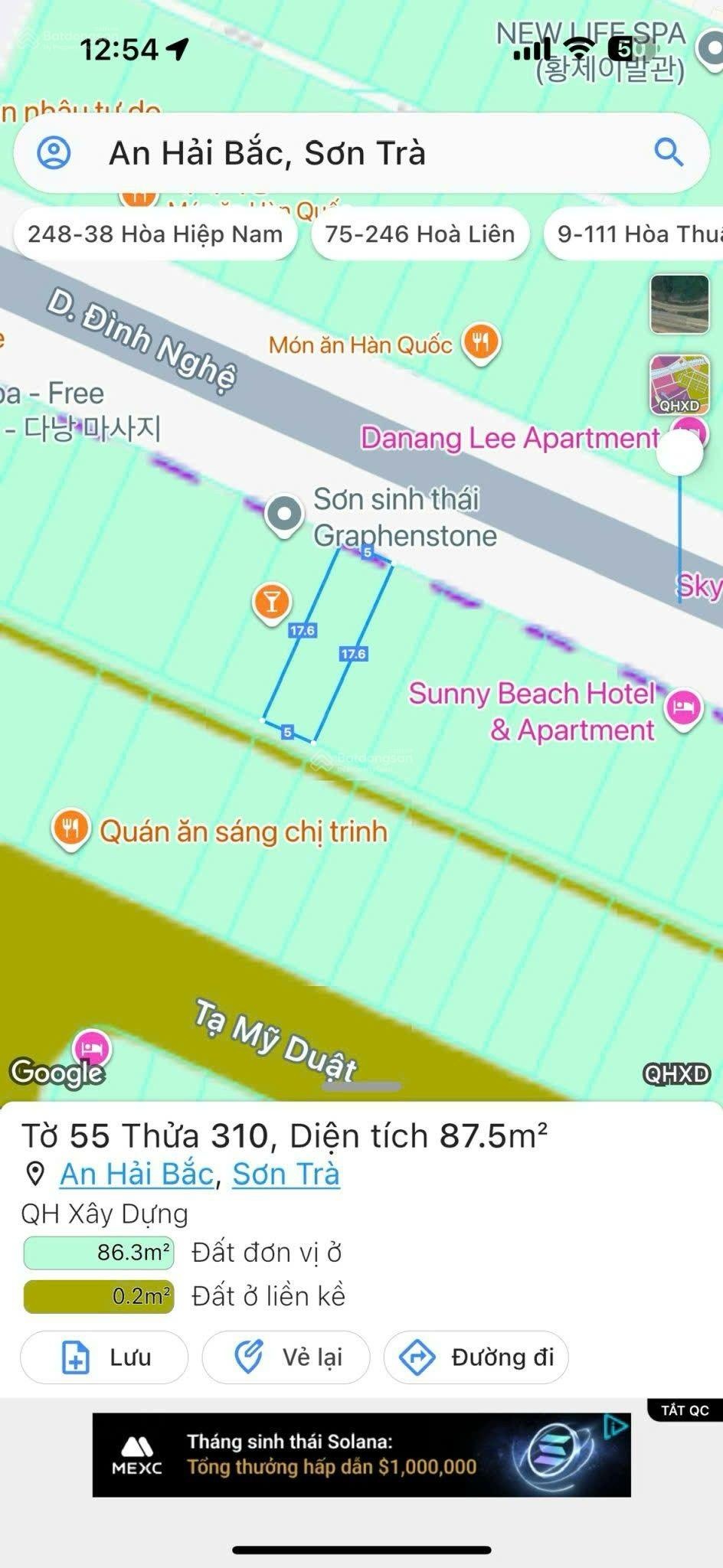Open Sơn sinh thái Graphenstone map marker
The width and height of the screenshot is (723, 1568).
(284, 514)
